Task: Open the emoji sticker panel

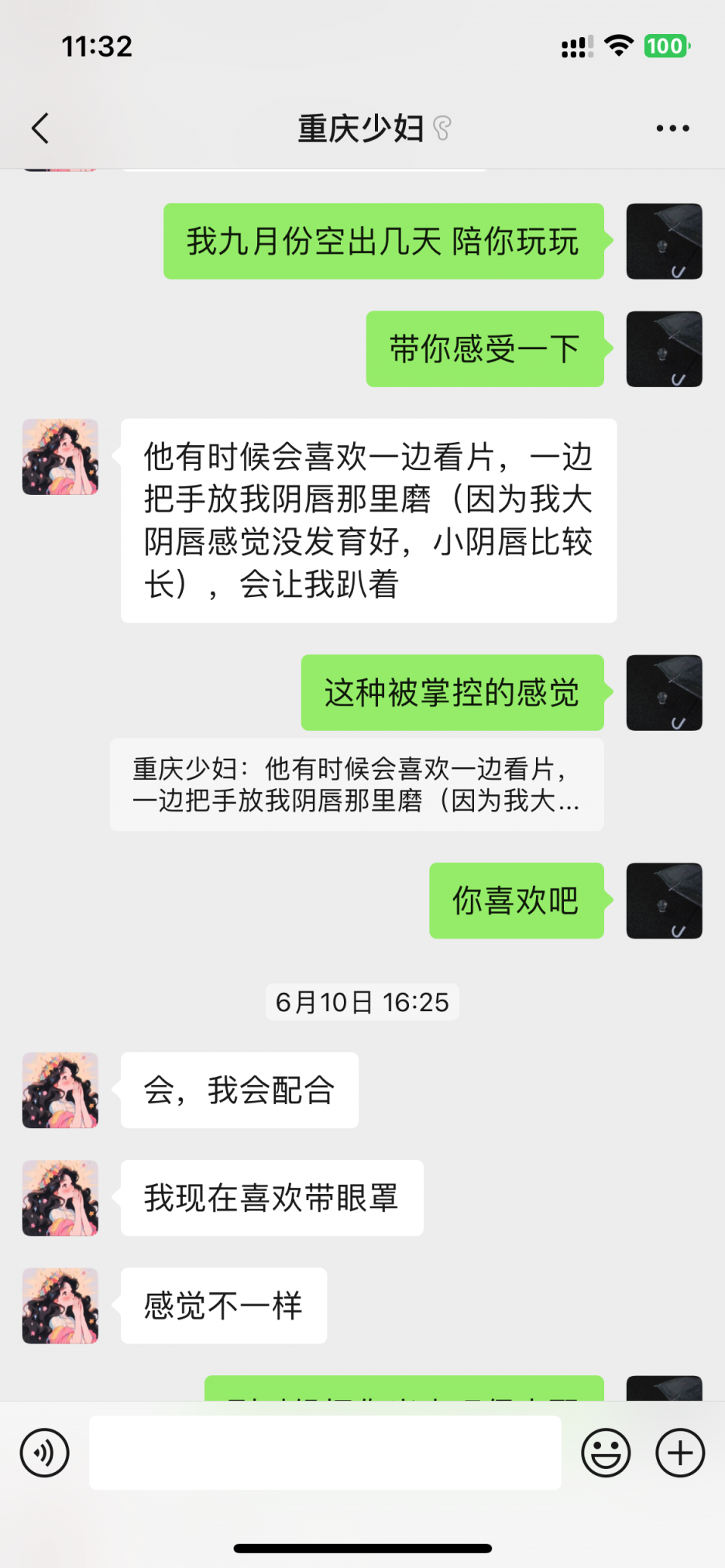Action: (x=606, y=1453)
